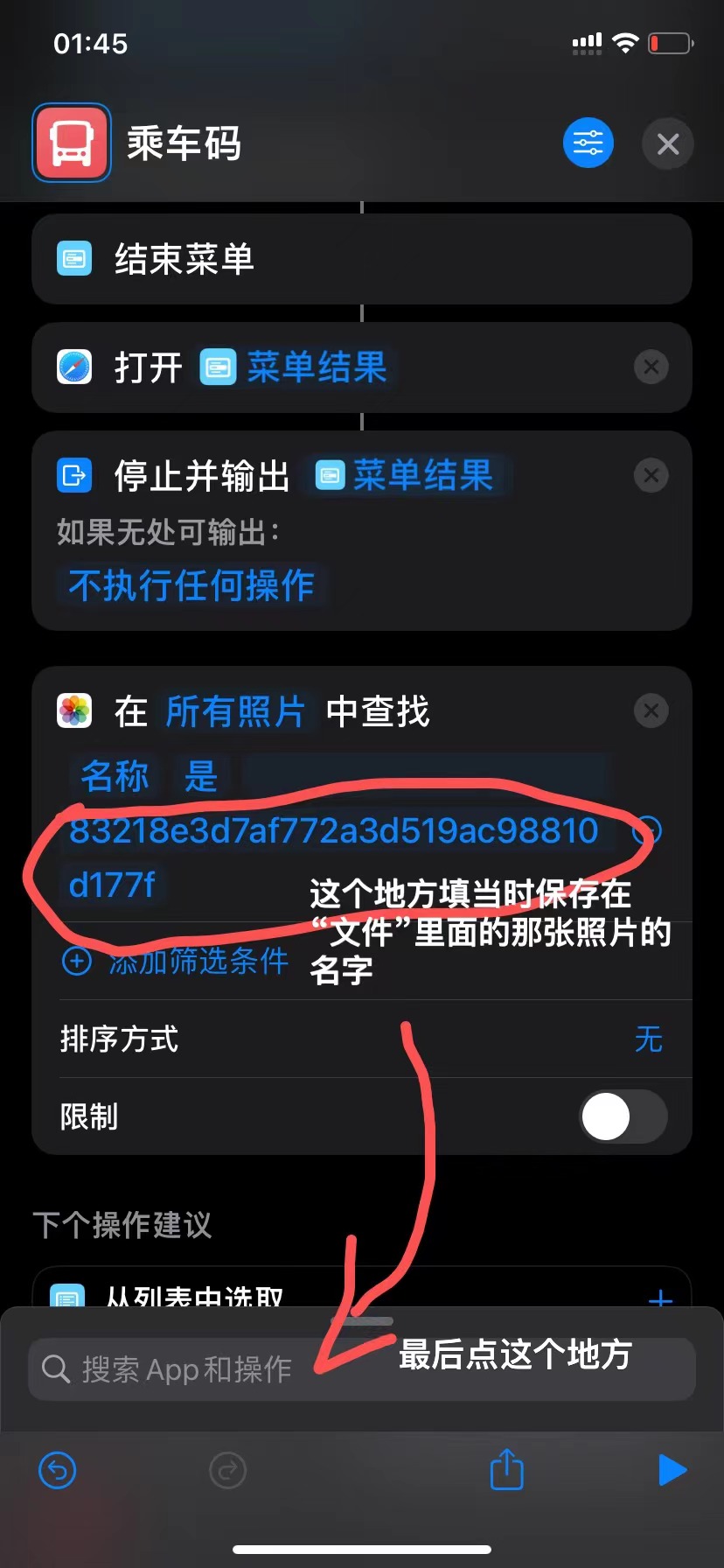Change the 是 filter condition

point(200,776)
